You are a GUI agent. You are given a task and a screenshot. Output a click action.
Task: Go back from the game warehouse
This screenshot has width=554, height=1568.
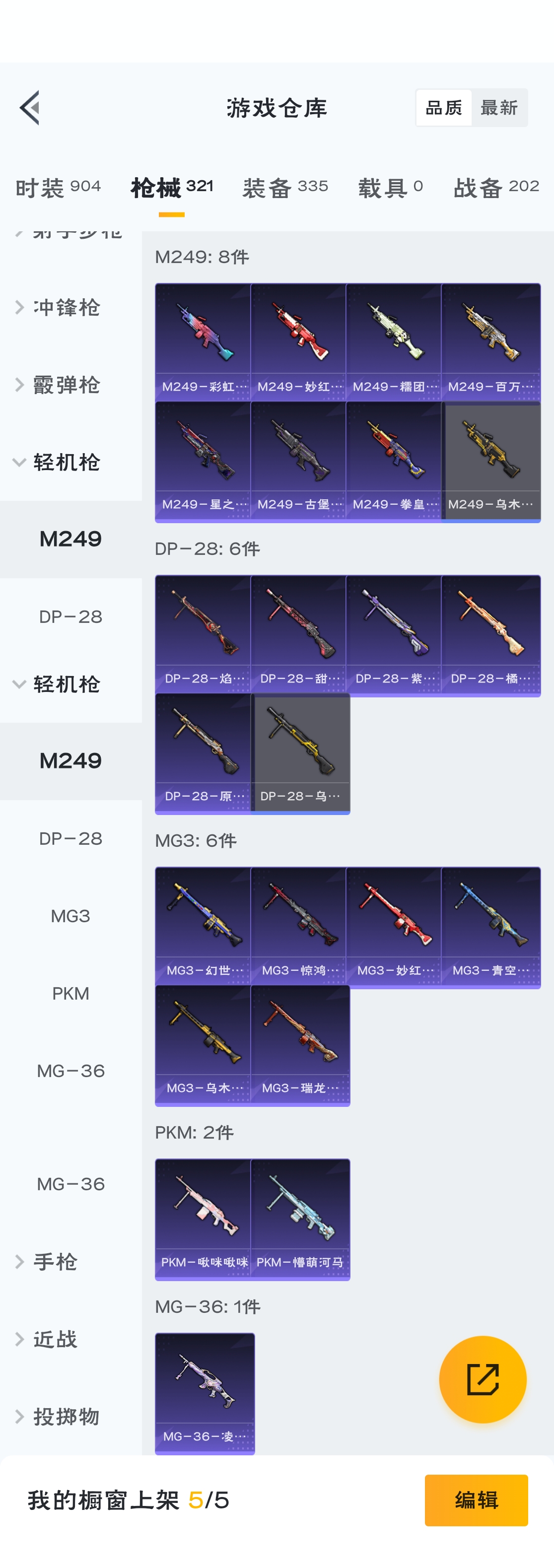(30, 108)
